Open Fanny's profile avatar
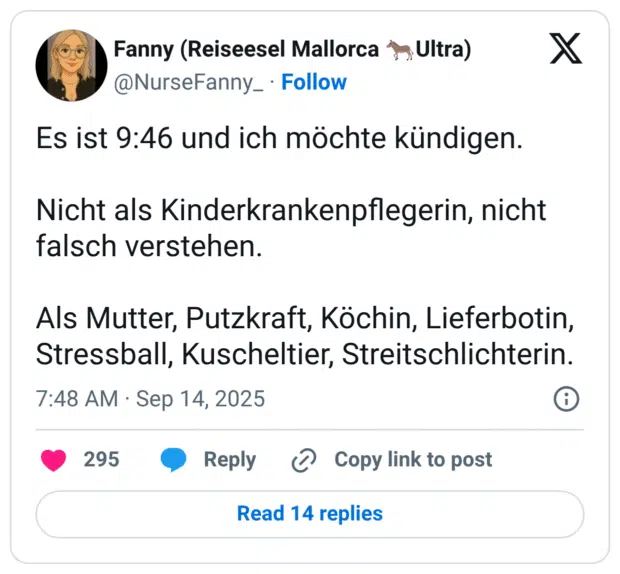 coord(71,66)
